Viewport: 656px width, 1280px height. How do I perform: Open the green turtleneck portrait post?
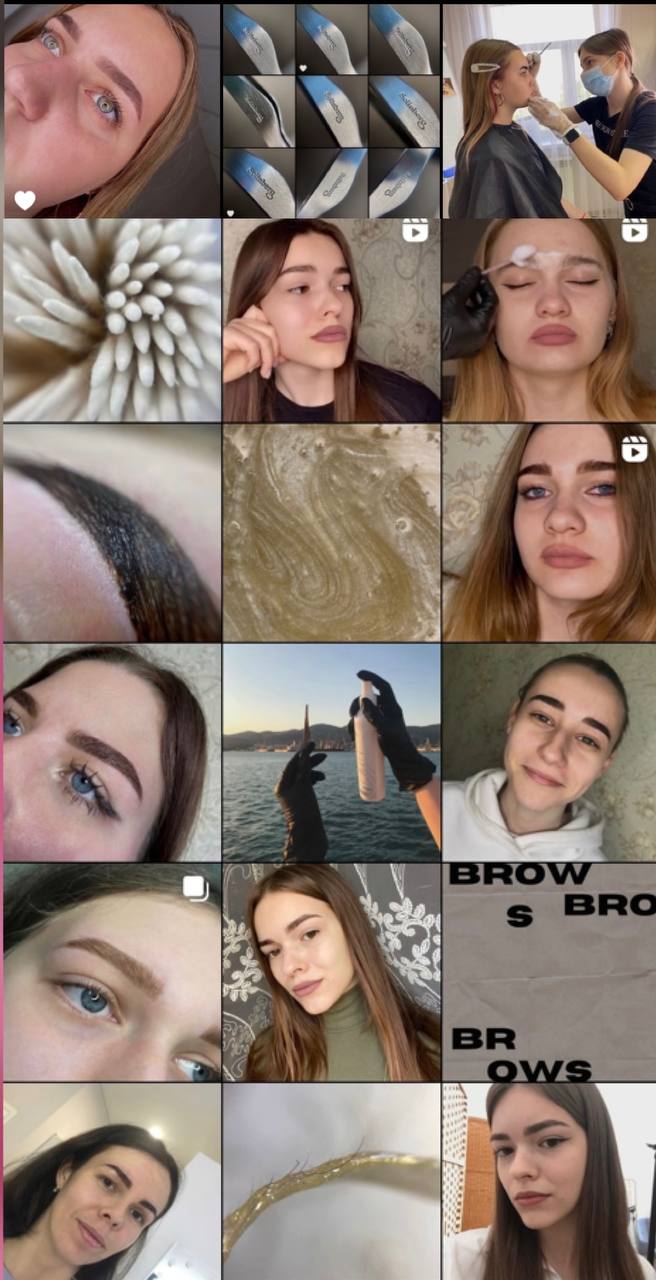pos(331,972)
